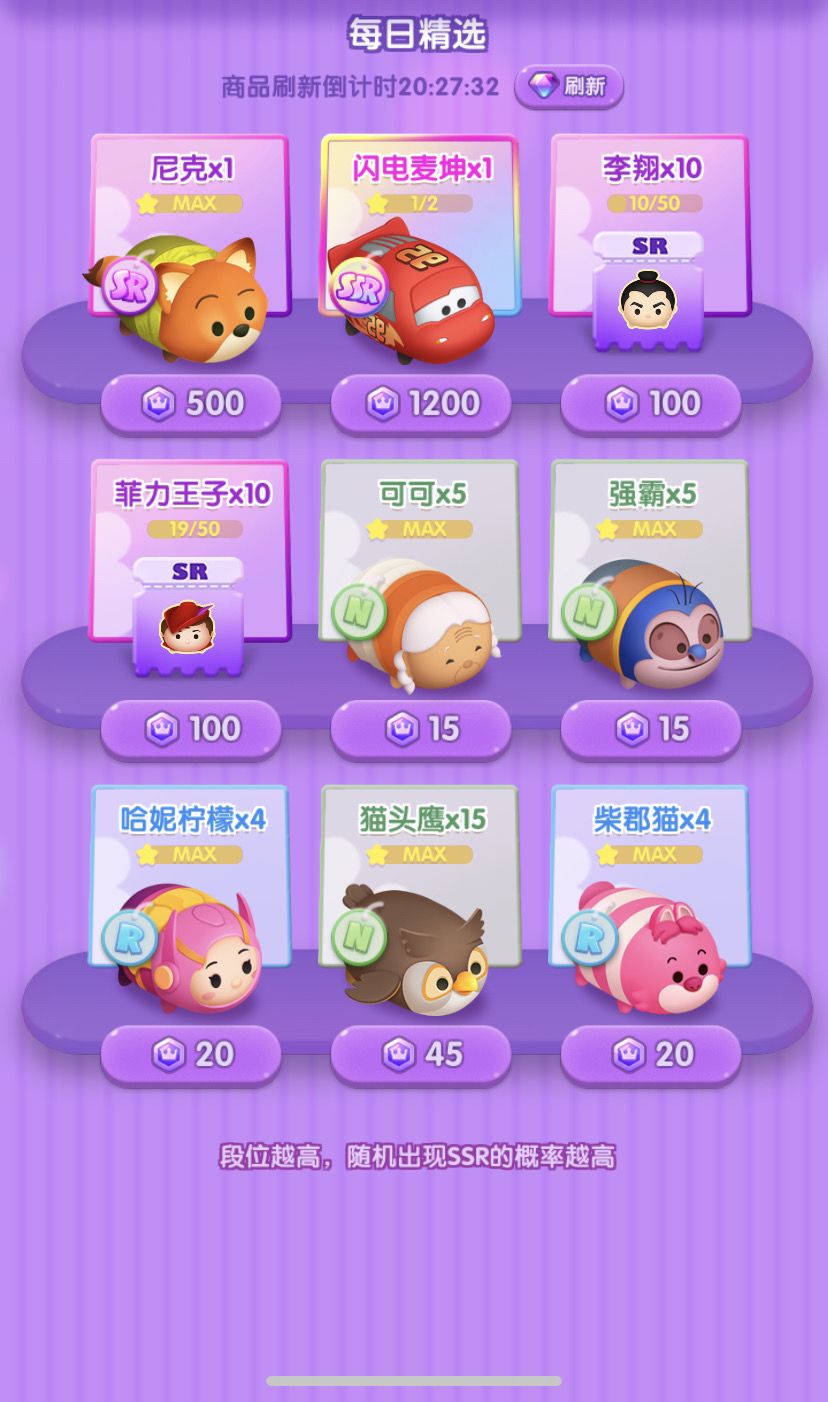Buy 闪电麦坤x1 for 1200
Viewport: 828px width, 1402px height.
coord(421,404)
